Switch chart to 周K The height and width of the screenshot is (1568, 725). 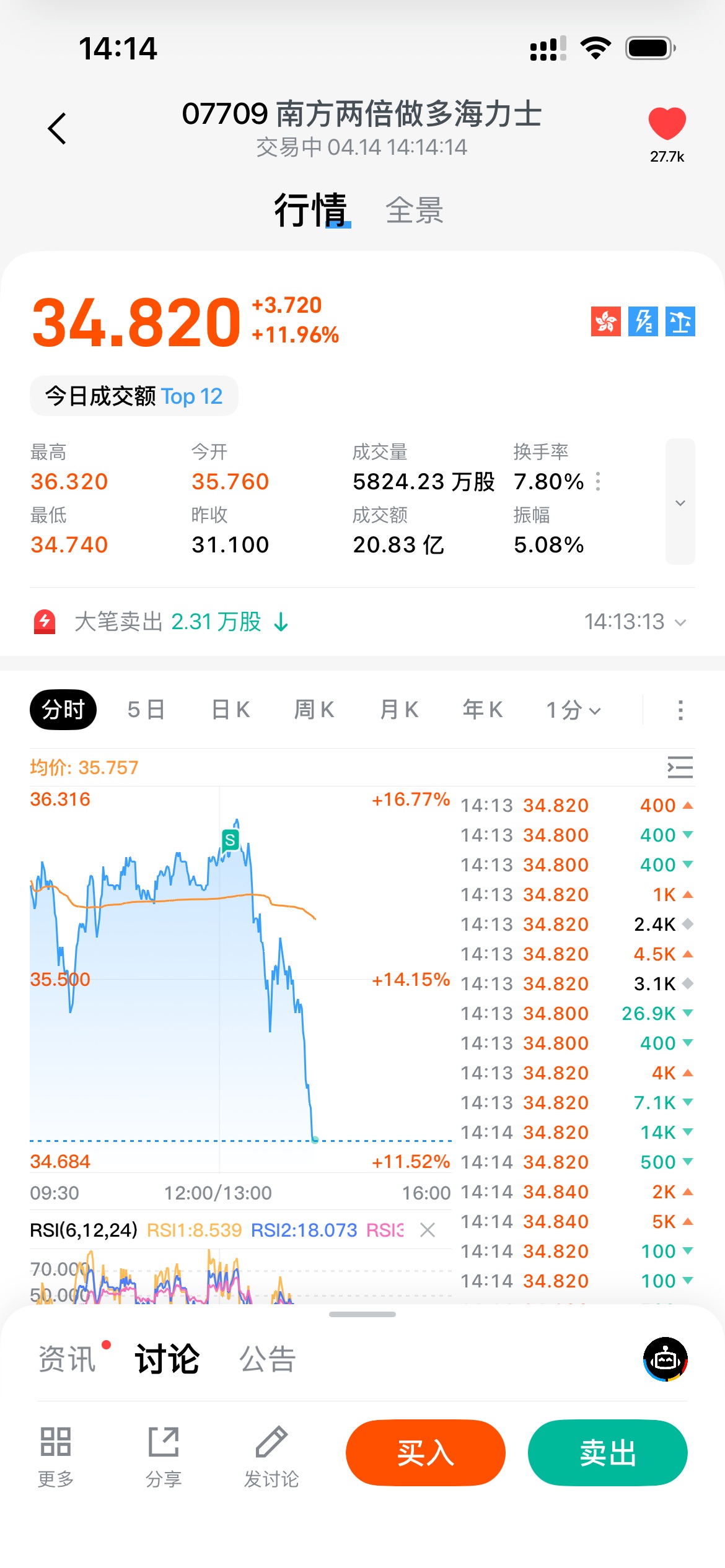point(314,710)
